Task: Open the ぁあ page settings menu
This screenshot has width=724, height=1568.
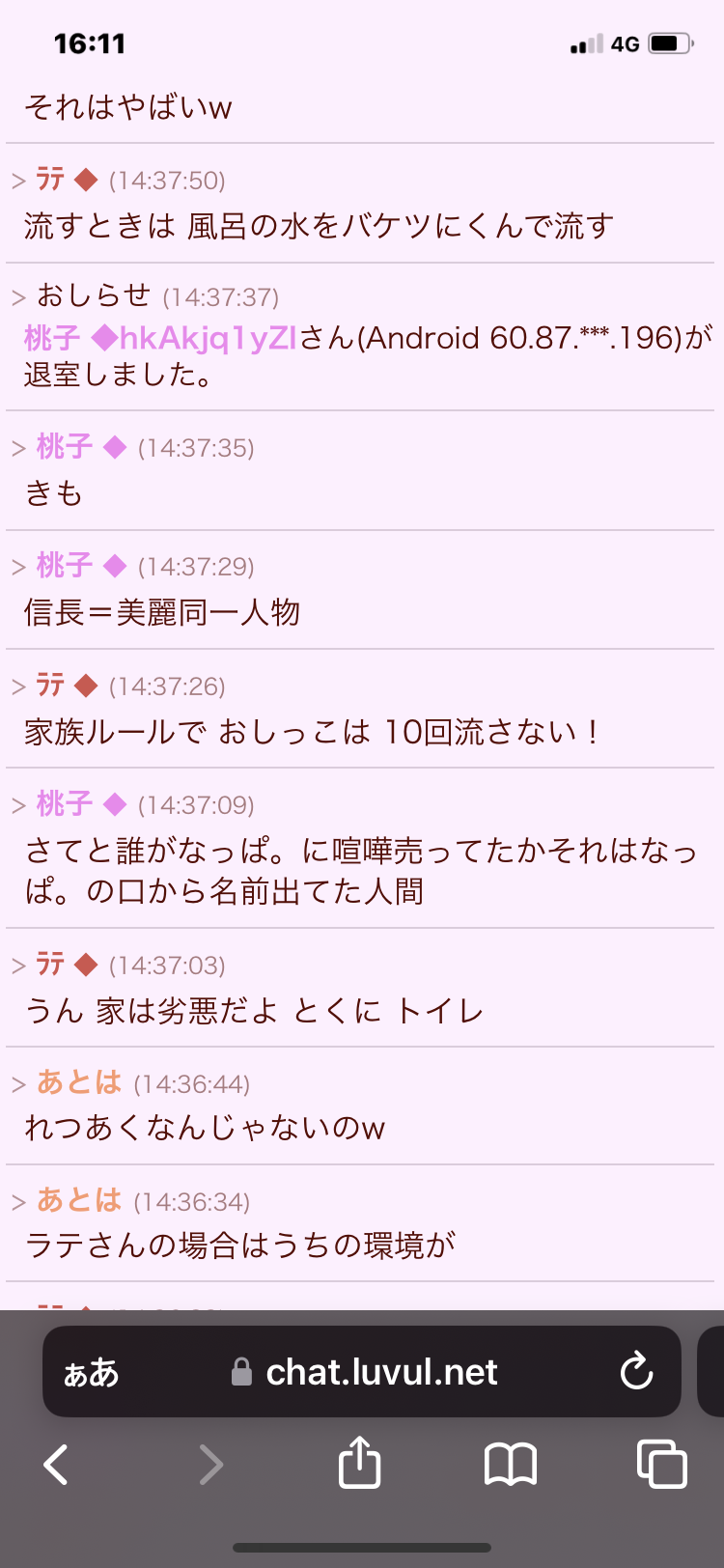Action: [91, 1372]
